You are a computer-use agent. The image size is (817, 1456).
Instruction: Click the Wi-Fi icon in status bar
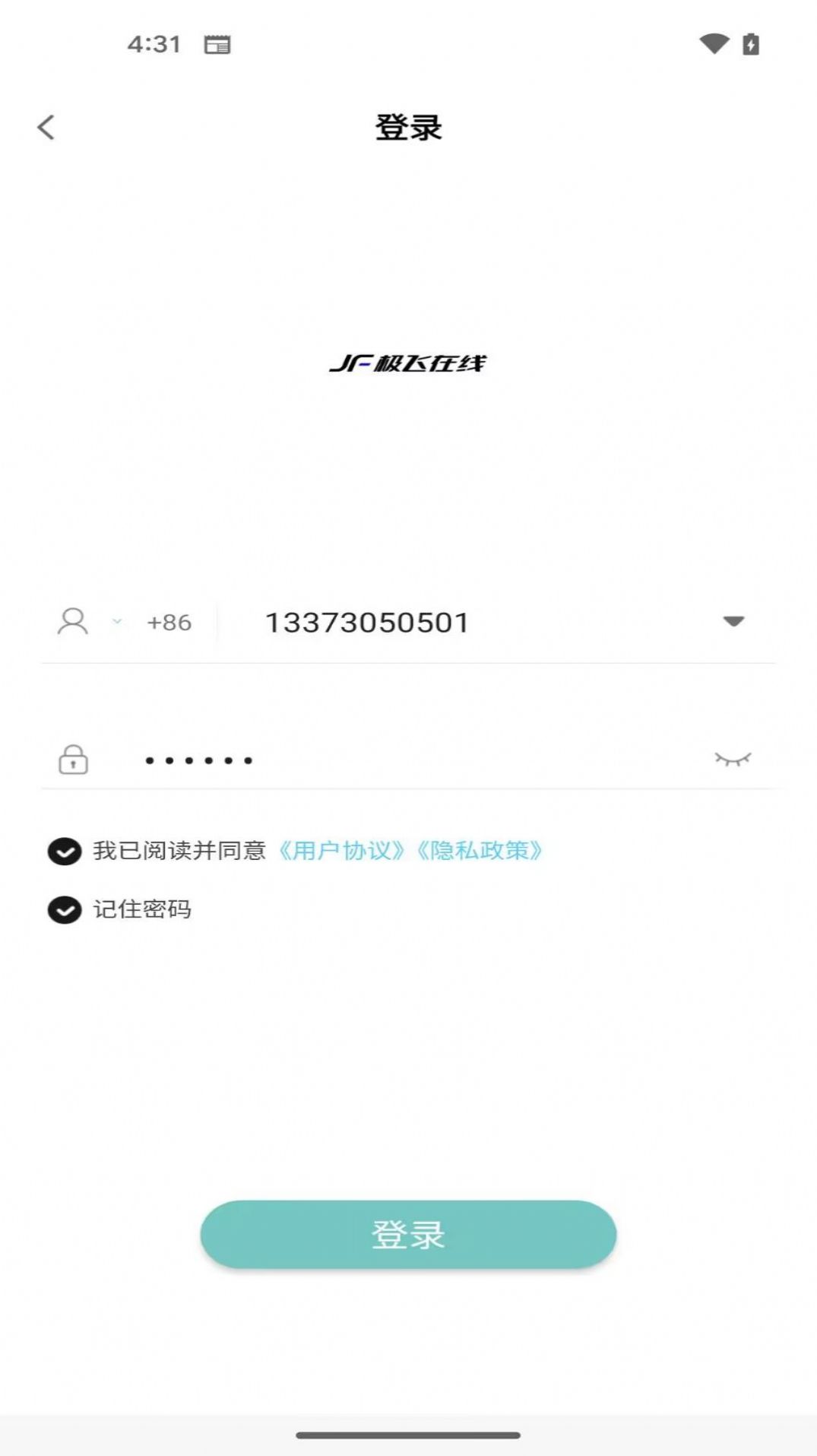click(x=713, y=44)
